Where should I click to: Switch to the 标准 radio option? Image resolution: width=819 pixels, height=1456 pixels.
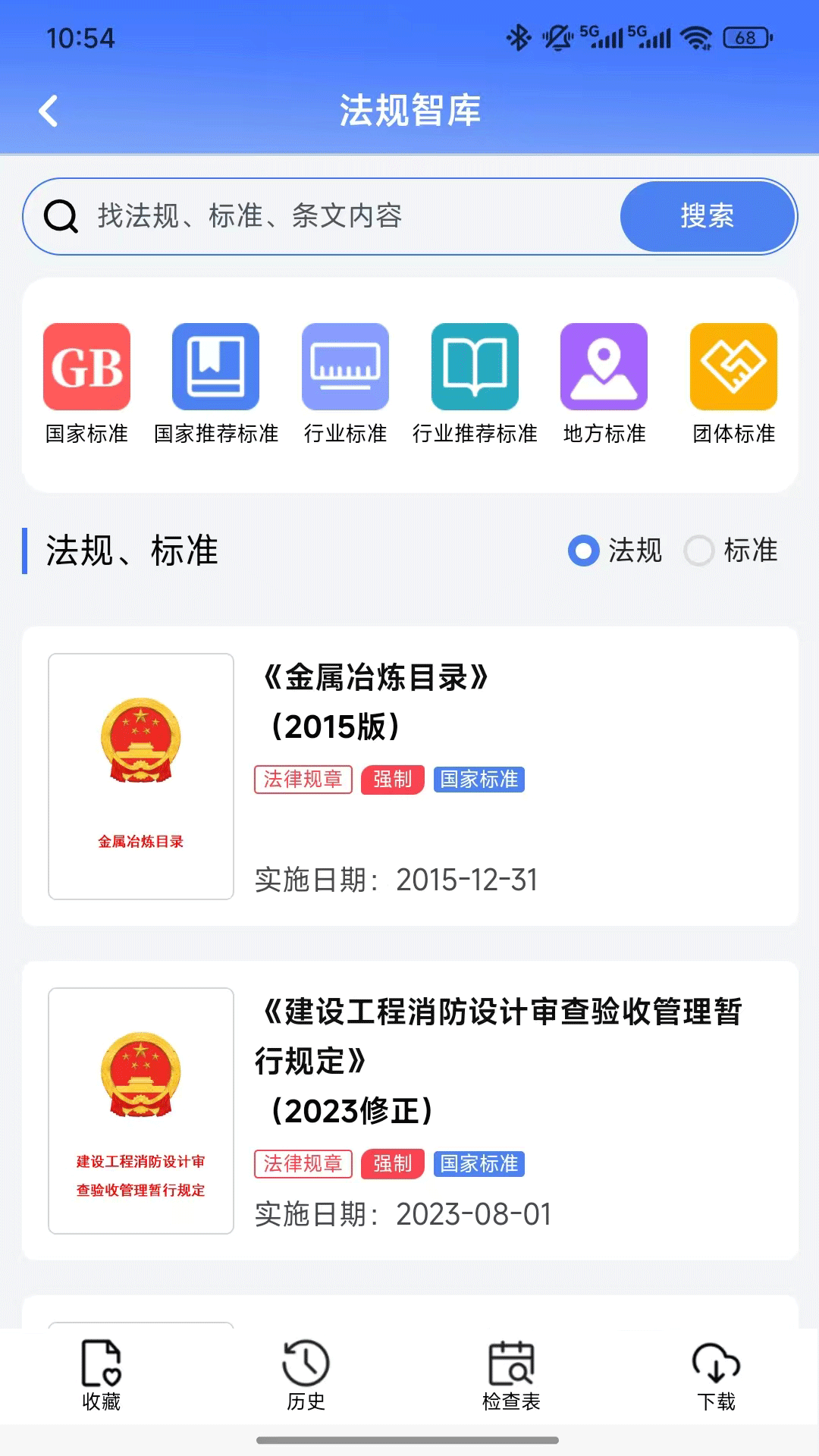click(701, 551)
